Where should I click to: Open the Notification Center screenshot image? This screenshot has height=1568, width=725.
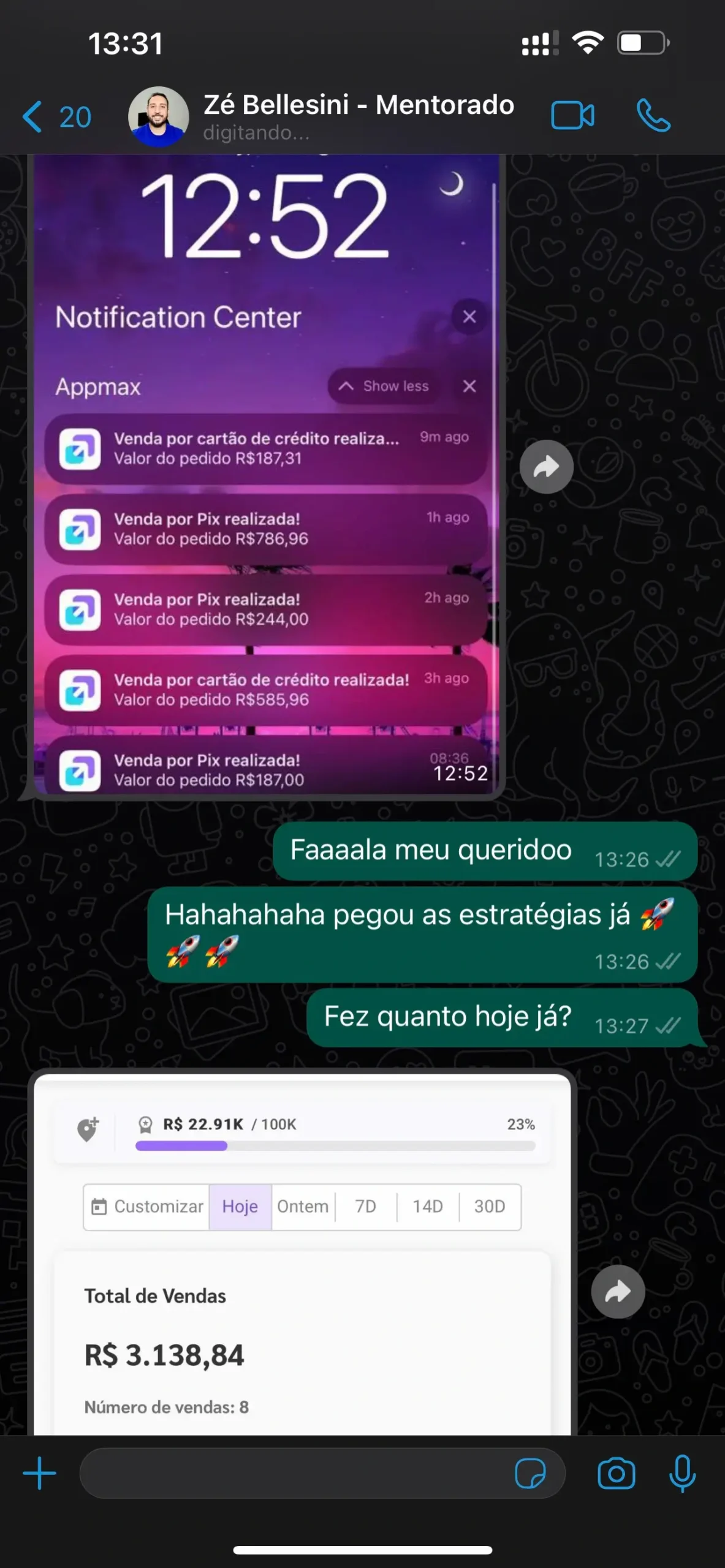click(x=267, y=478)
